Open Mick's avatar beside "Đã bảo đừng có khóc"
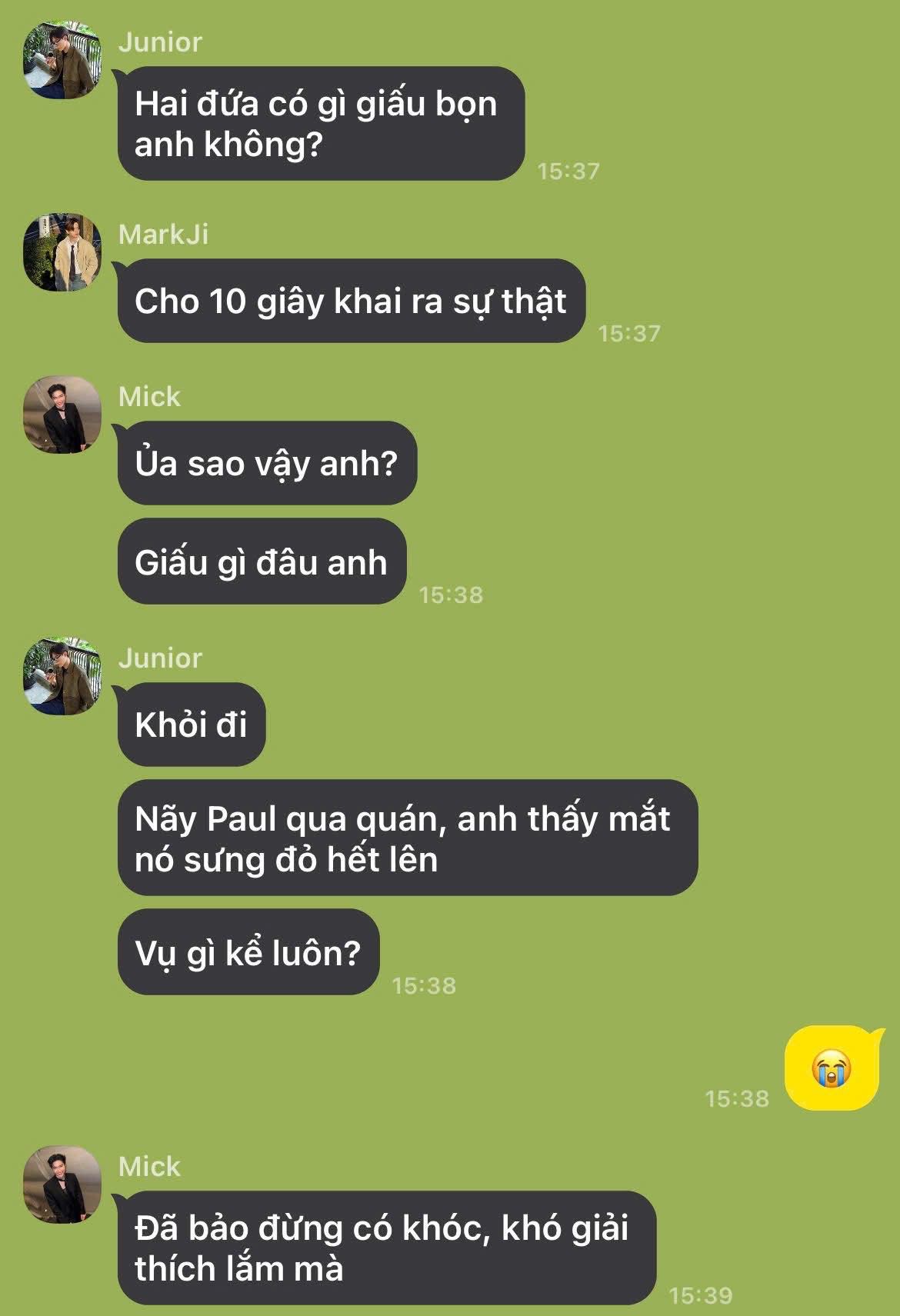 [x=62, y=1184]
